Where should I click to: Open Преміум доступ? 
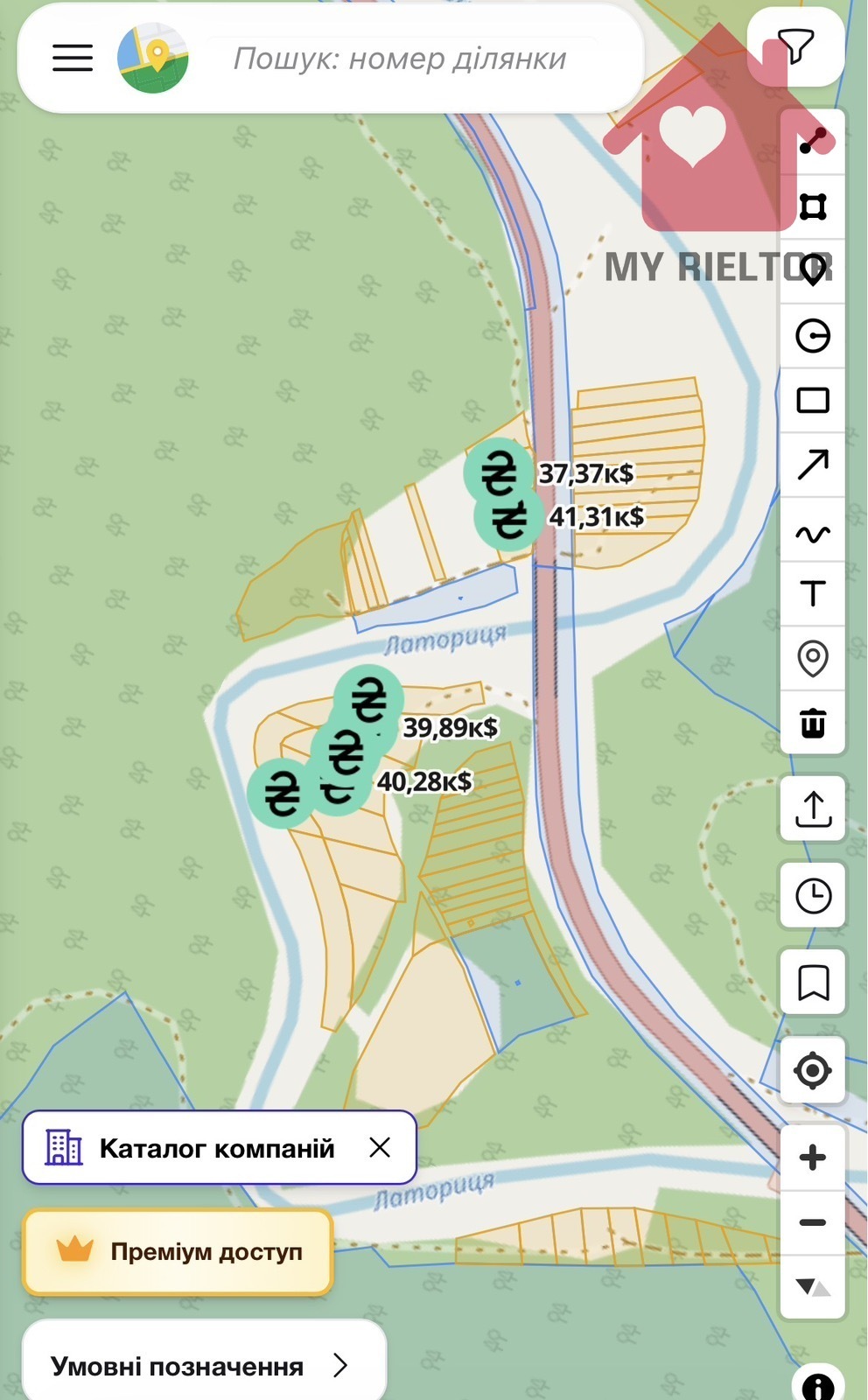coord(178,1252)
